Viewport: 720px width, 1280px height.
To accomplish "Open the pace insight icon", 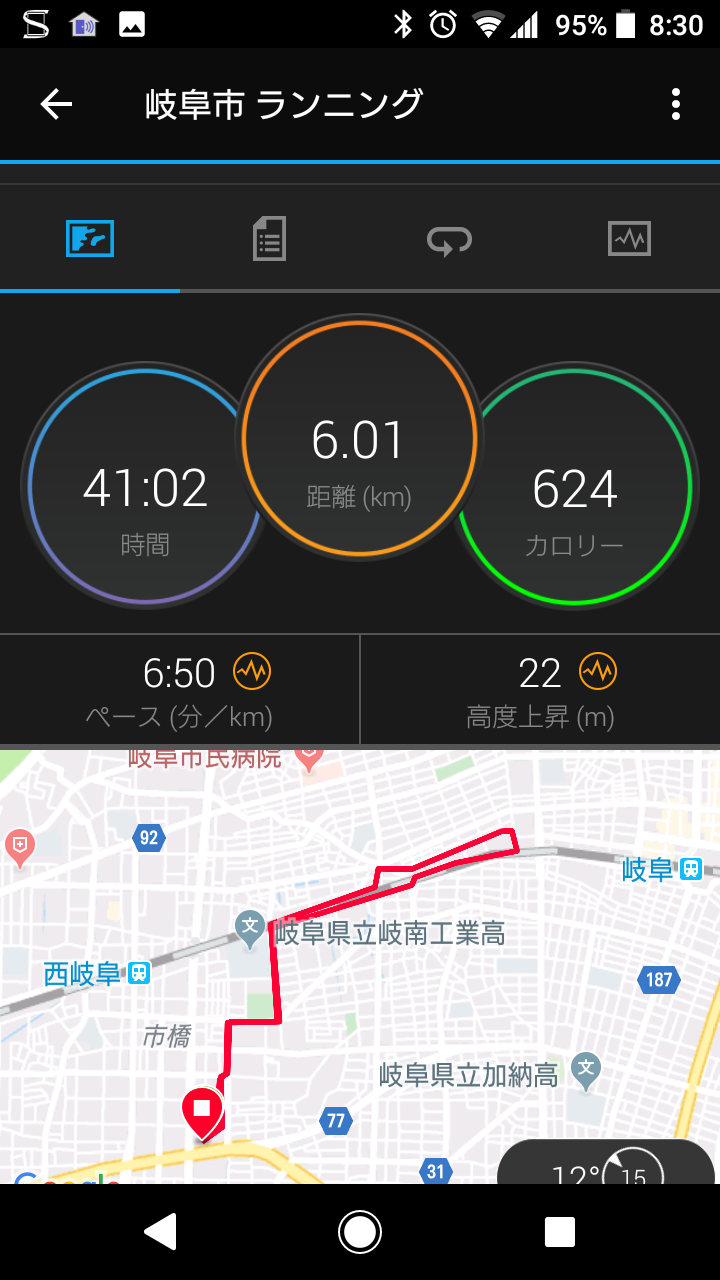I will (252, 672).
